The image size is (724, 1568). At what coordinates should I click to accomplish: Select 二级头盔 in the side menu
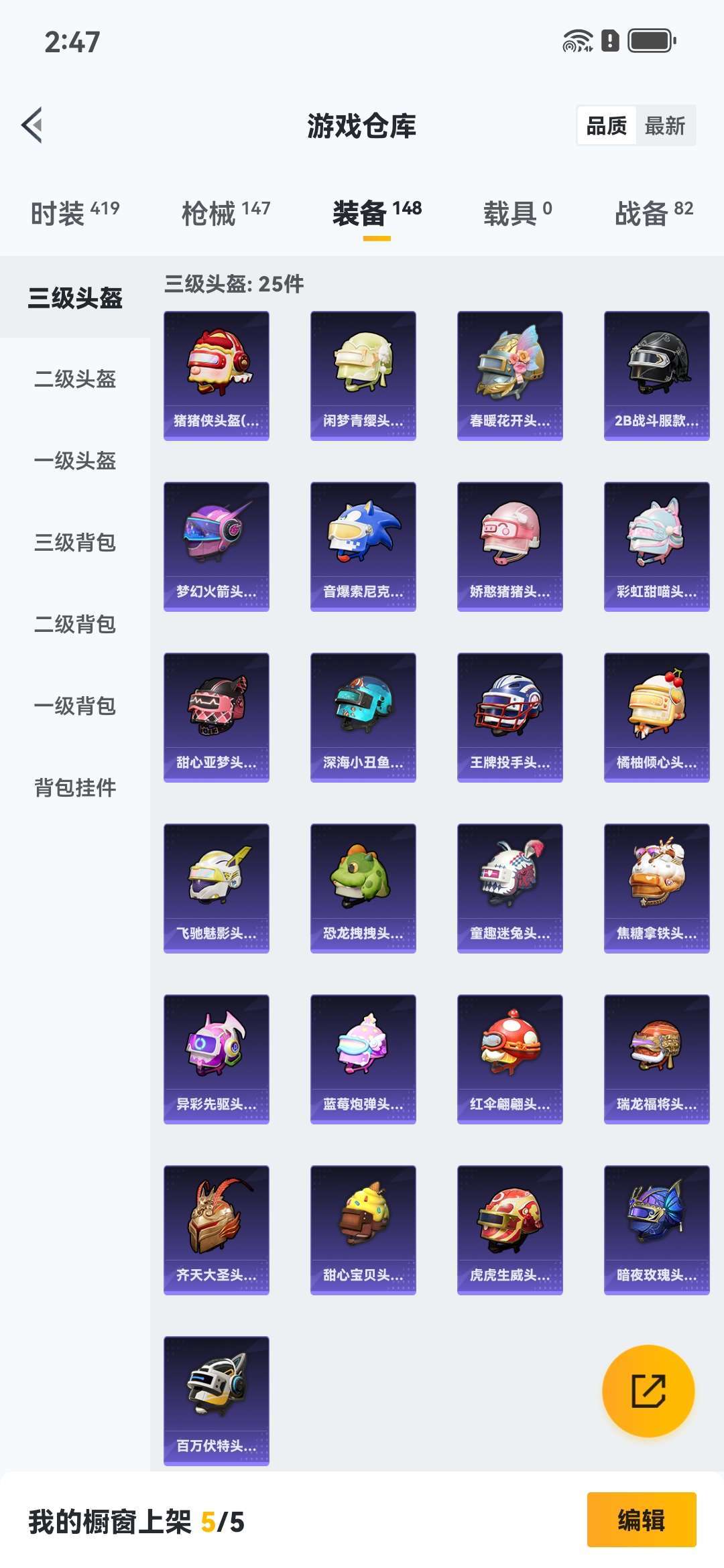(x=75, y=379)
